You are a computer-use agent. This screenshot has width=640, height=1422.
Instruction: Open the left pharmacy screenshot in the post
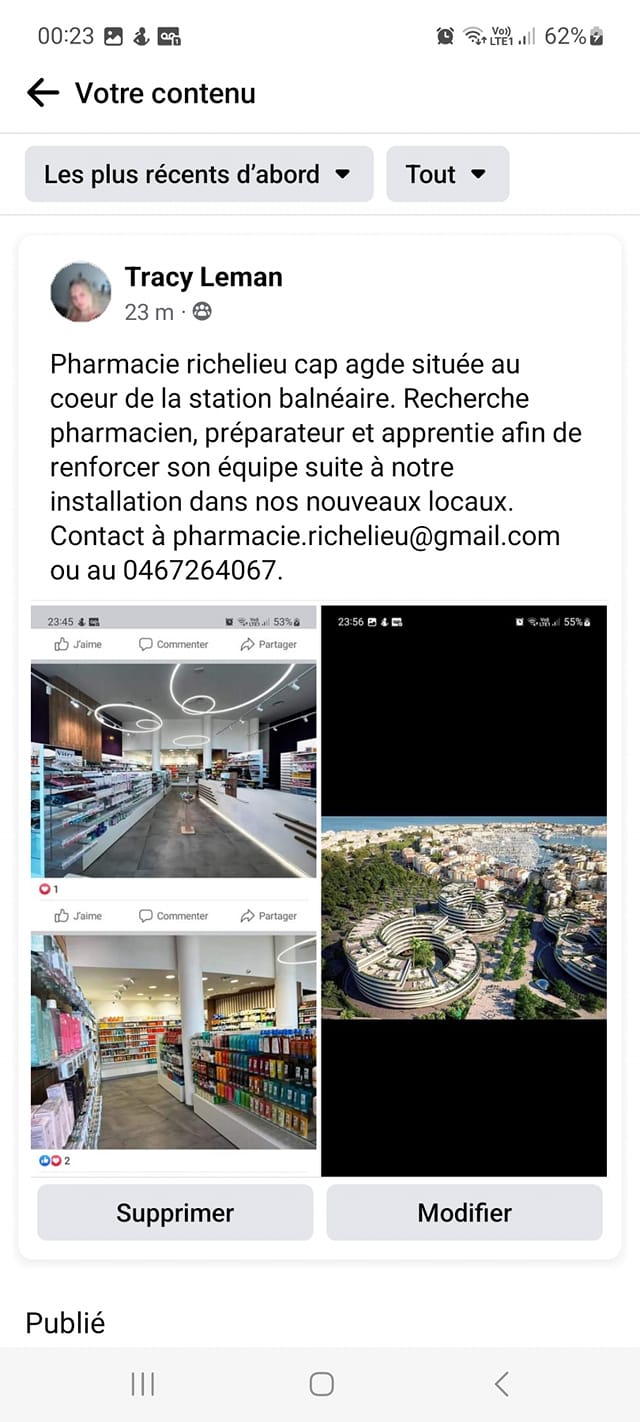(x=174, y=890)
